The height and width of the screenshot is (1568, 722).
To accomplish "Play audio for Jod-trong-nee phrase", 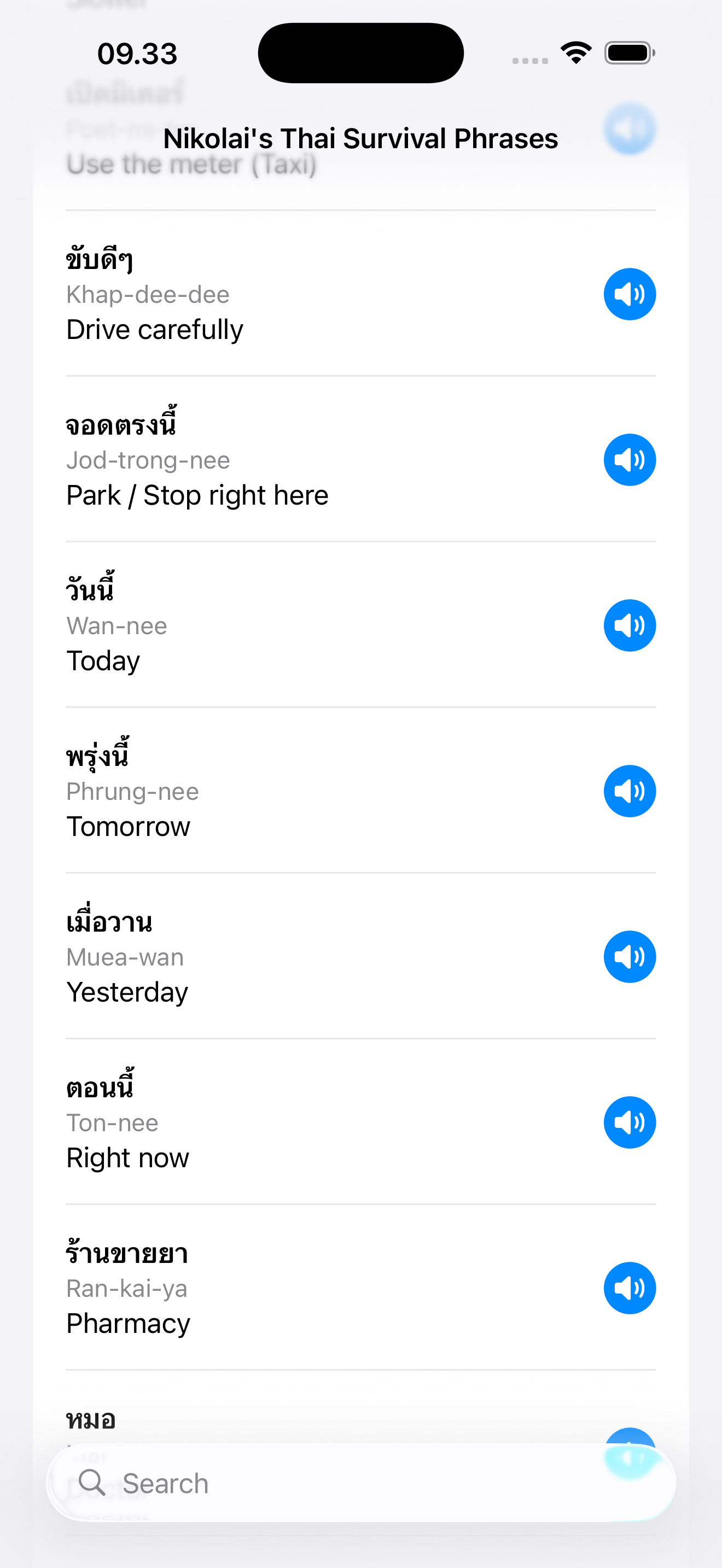I will [630, 460].
